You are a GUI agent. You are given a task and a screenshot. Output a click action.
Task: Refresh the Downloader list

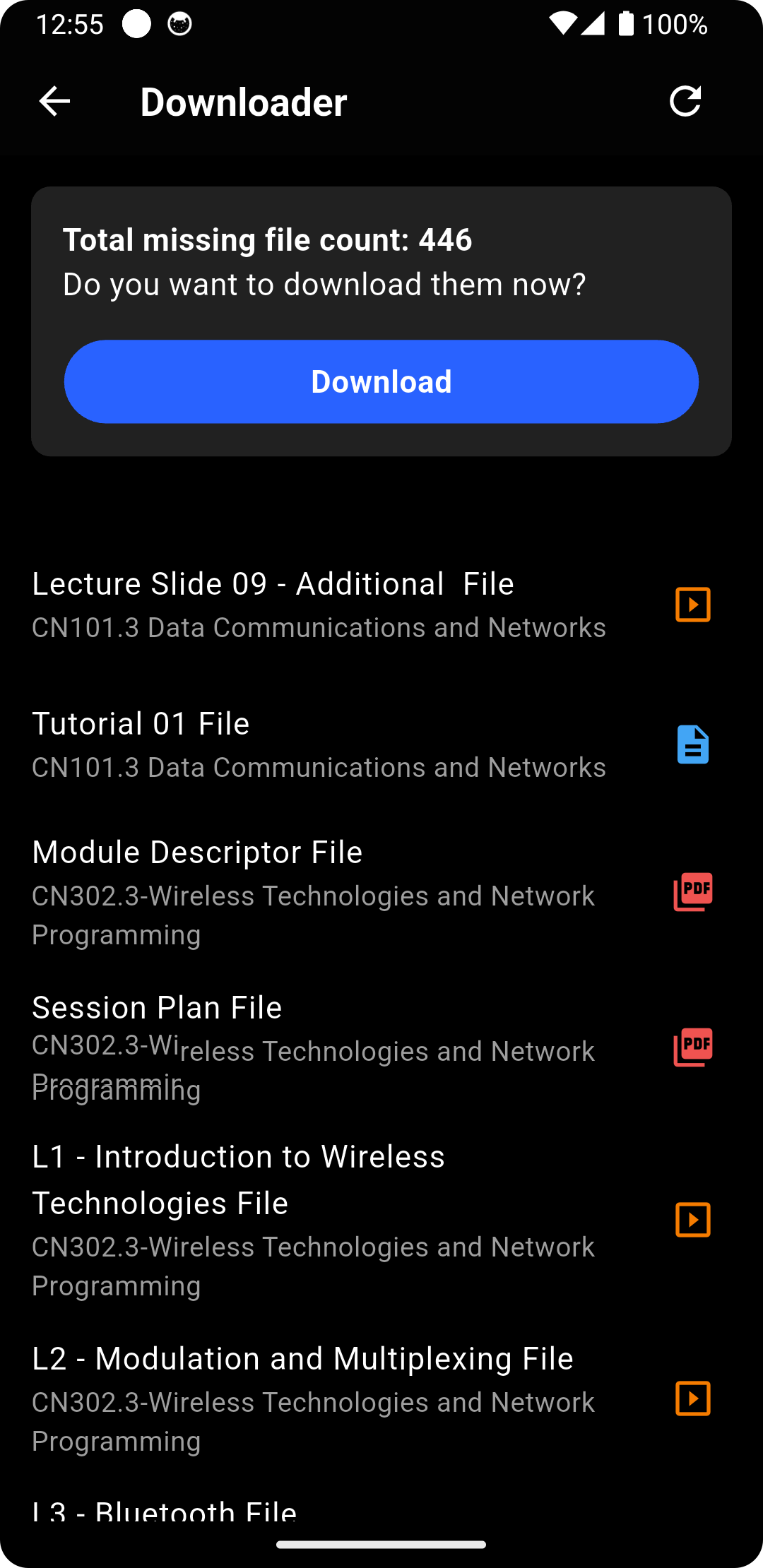pyautogui.click(x=686, y=100)
